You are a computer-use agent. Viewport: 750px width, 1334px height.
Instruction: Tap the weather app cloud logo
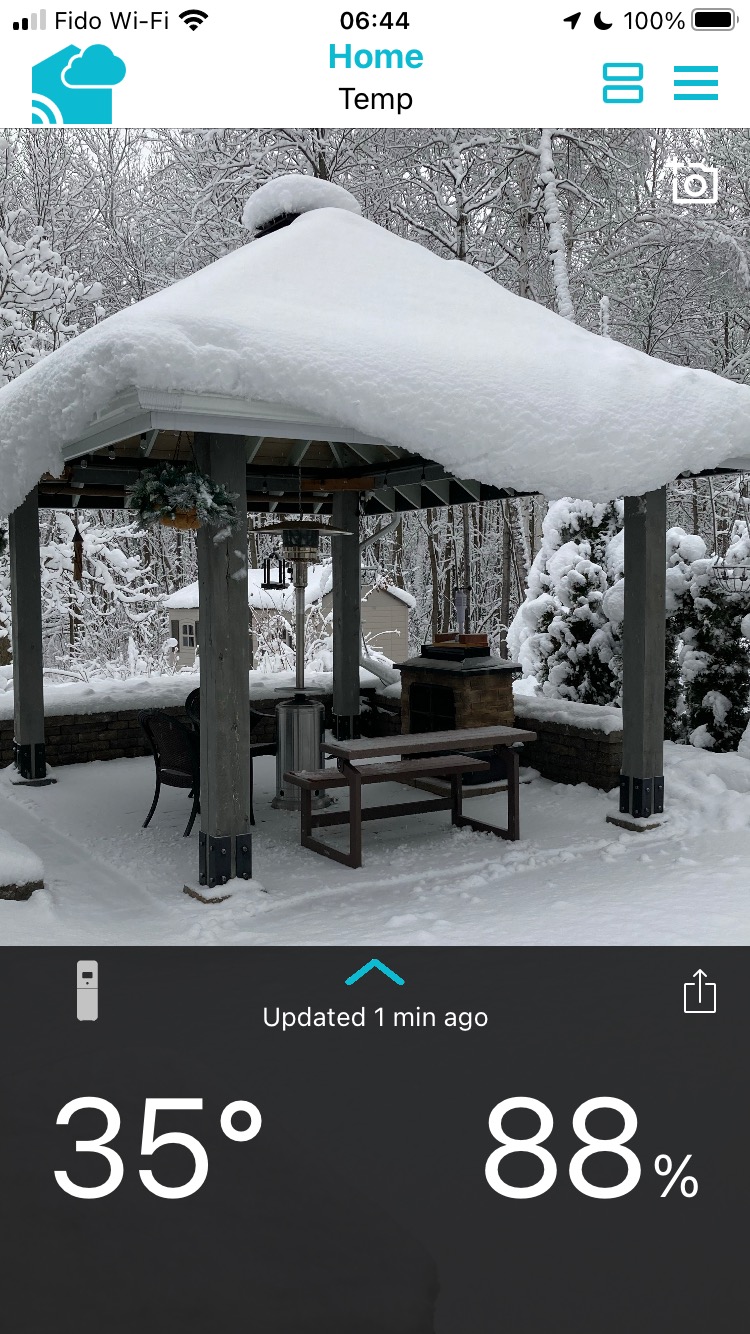78,84
